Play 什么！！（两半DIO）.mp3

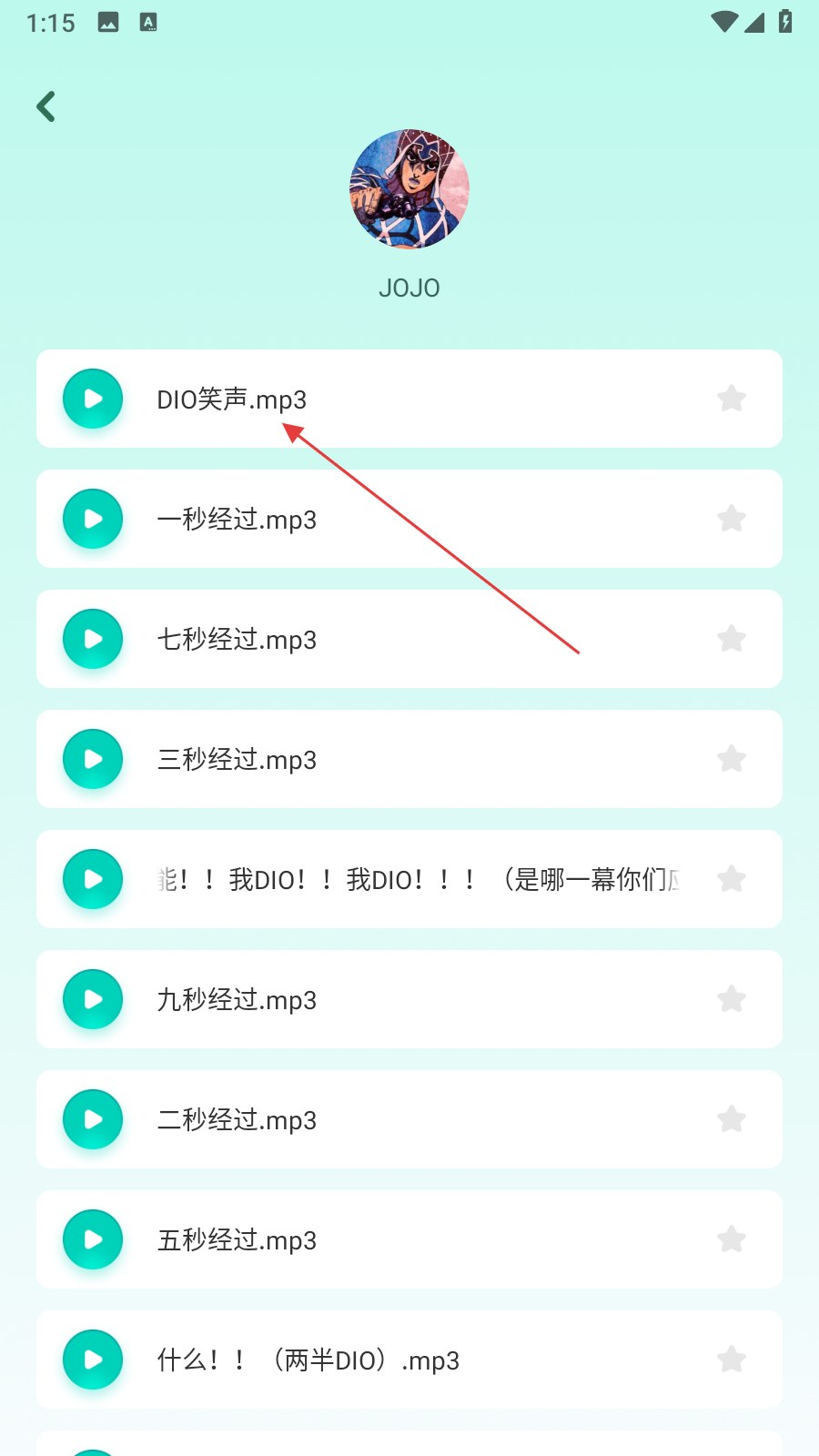click(x=93, y=1360)
